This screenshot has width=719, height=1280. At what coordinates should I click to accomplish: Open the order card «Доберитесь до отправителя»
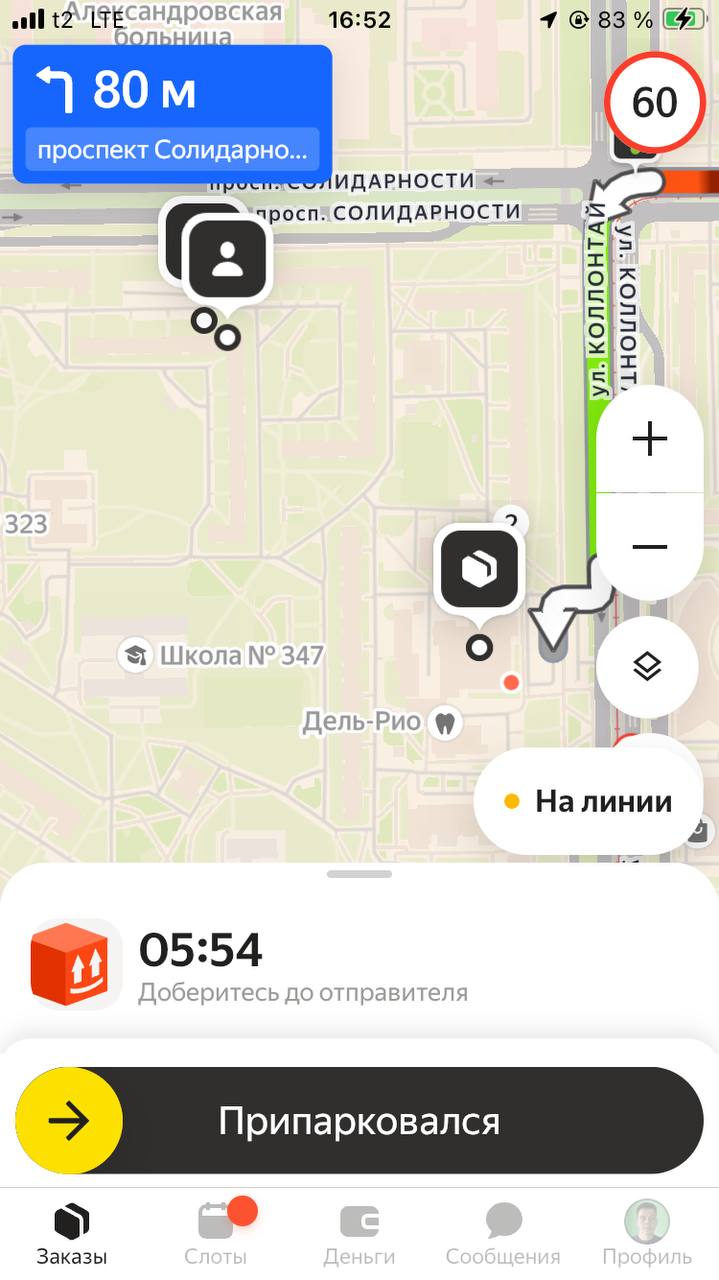[300, 965]
